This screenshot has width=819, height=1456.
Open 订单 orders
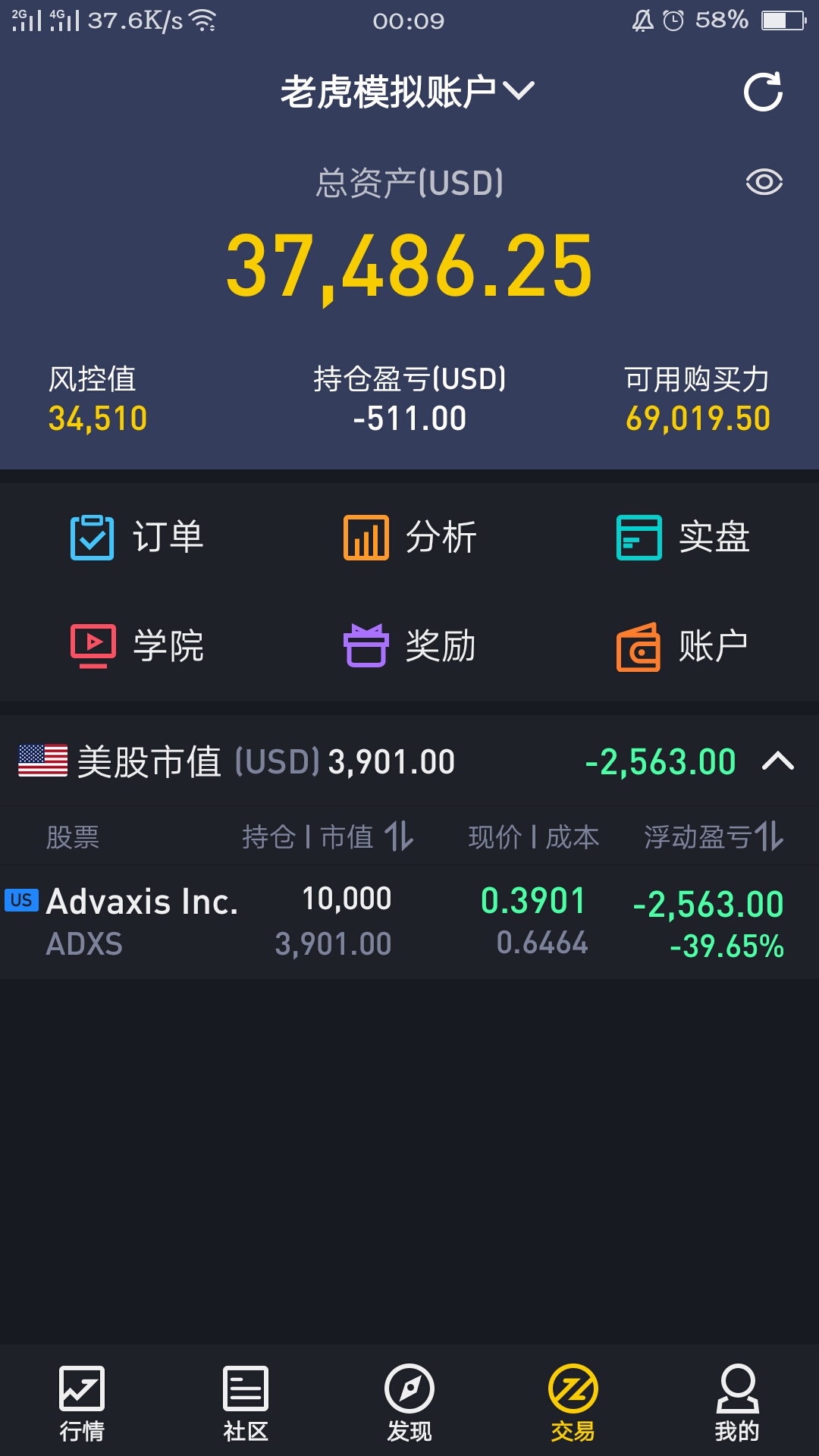pyautogui.click(x=136, y=538)
